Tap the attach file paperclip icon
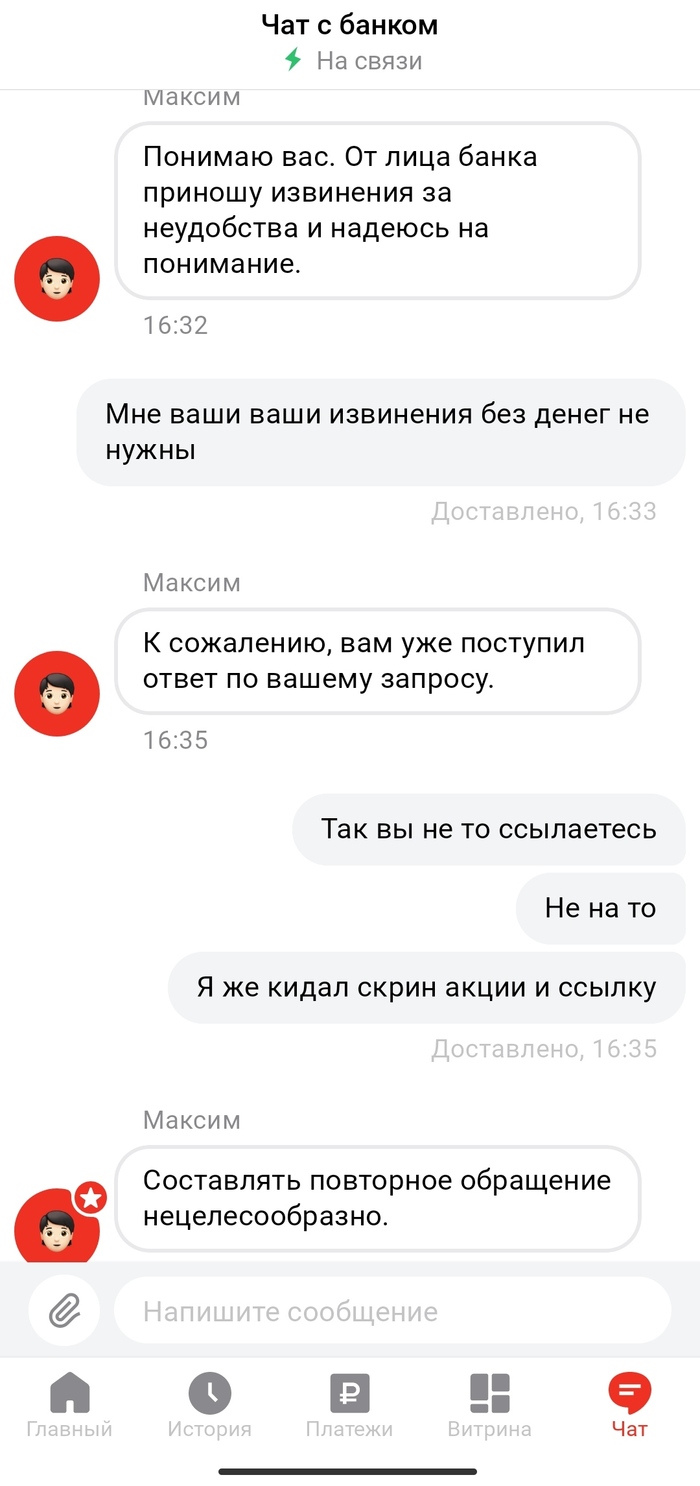This screenshot has width=700, height=1486. tap(64, 1310)
